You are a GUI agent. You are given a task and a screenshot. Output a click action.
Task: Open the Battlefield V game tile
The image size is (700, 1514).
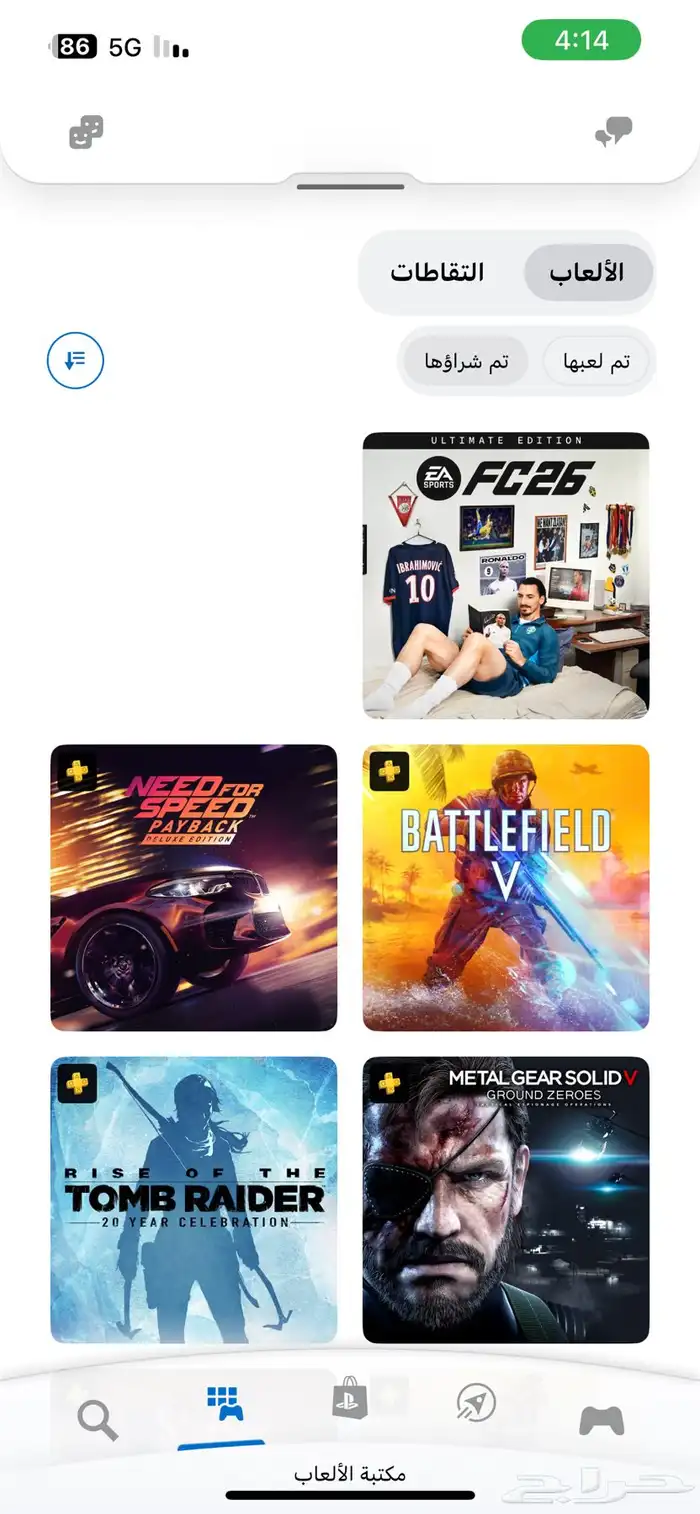pos(505,887)
